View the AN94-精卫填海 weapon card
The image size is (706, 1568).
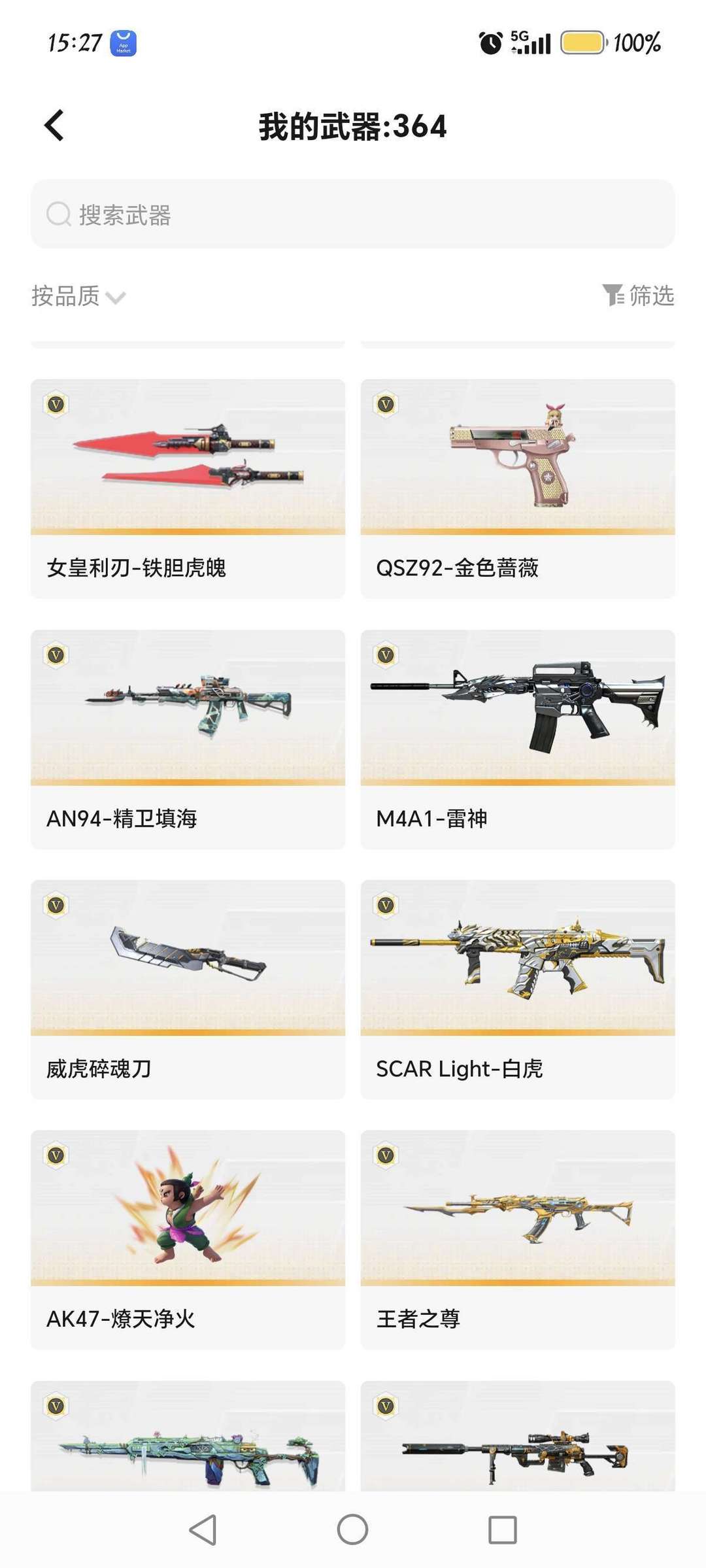pyautogui.click(x=188, y=740)
